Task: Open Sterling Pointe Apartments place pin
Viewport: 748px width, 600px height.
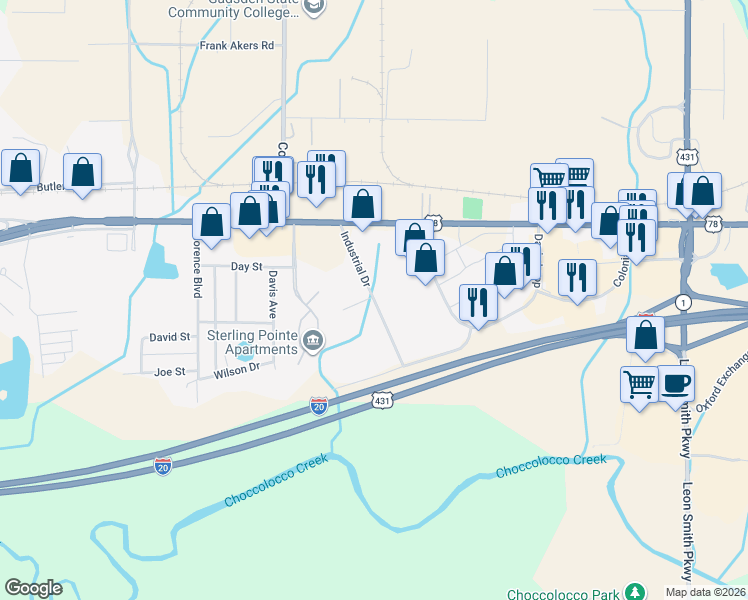Action: coord(313,343)
